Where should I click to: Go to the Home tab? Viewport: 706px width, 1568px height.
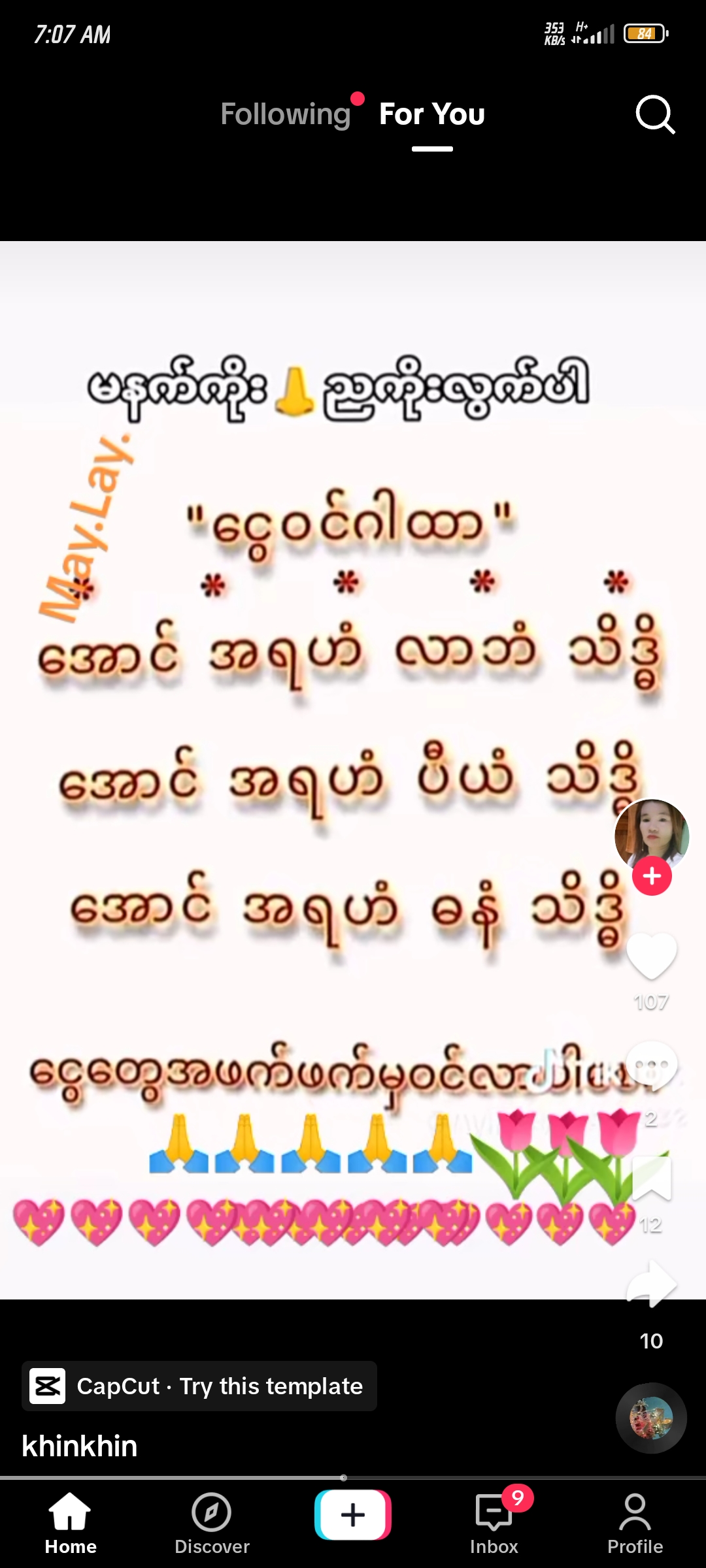click(x=71, y=1522)
